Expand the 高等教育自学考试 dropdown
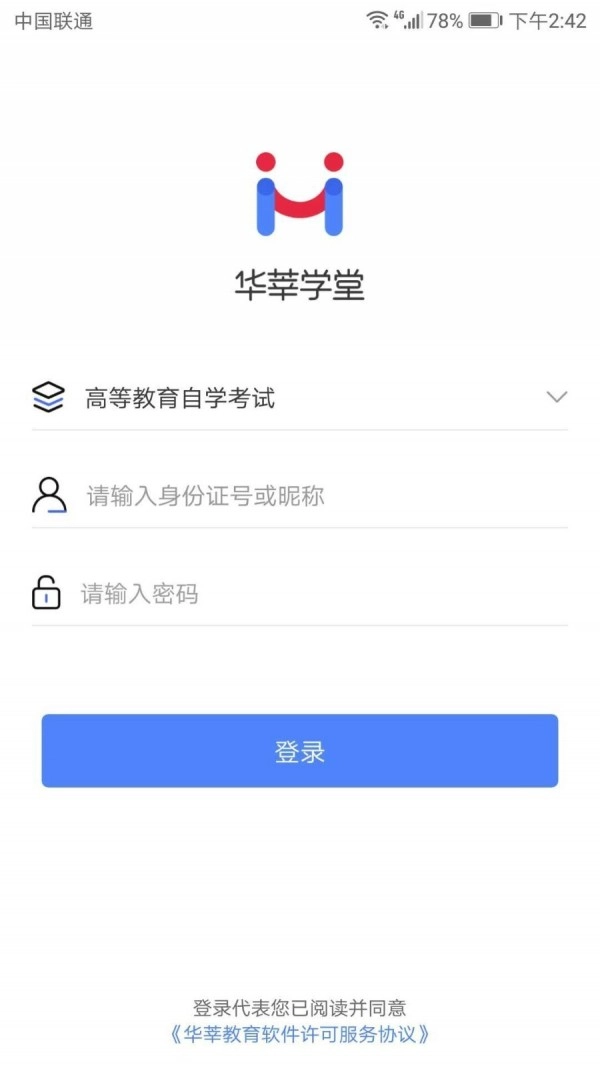 pos(556,398)
